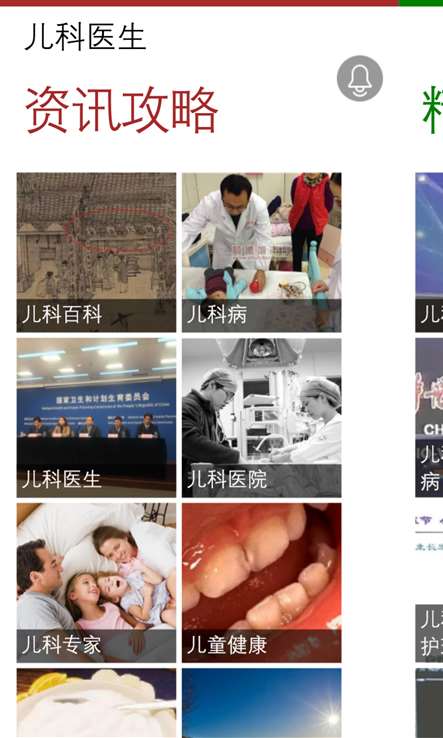Open the 儿科百科 tile
443x738 pixels.
pyautogui.click(x=97, y=252)
